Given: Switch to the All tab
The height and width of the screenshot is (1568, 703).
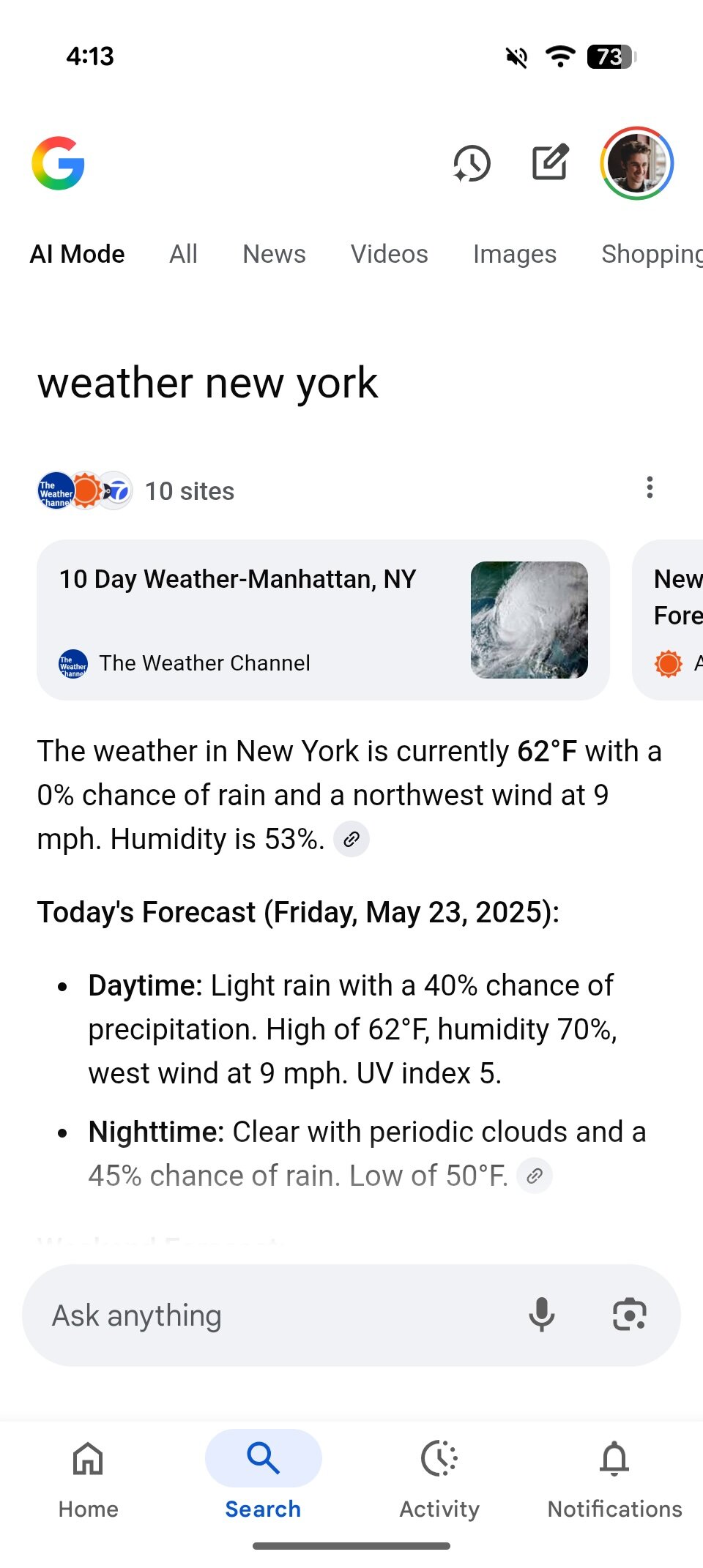Looking at the screenshot, I should click(183, 254).
